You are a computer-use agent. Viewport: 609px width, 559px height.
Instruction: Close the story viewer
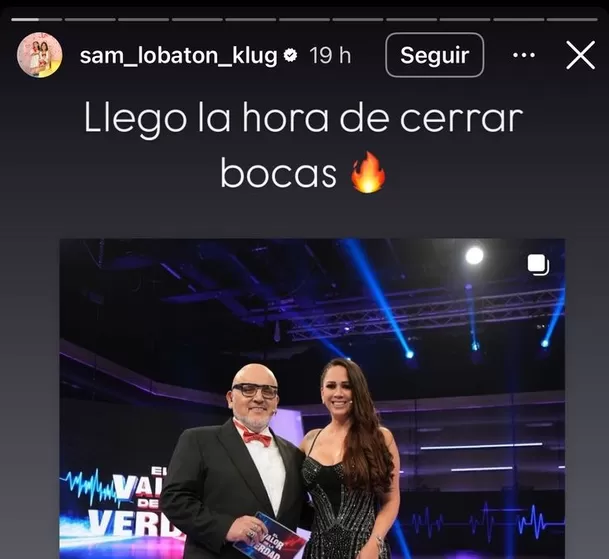click(x=580, y=56)
